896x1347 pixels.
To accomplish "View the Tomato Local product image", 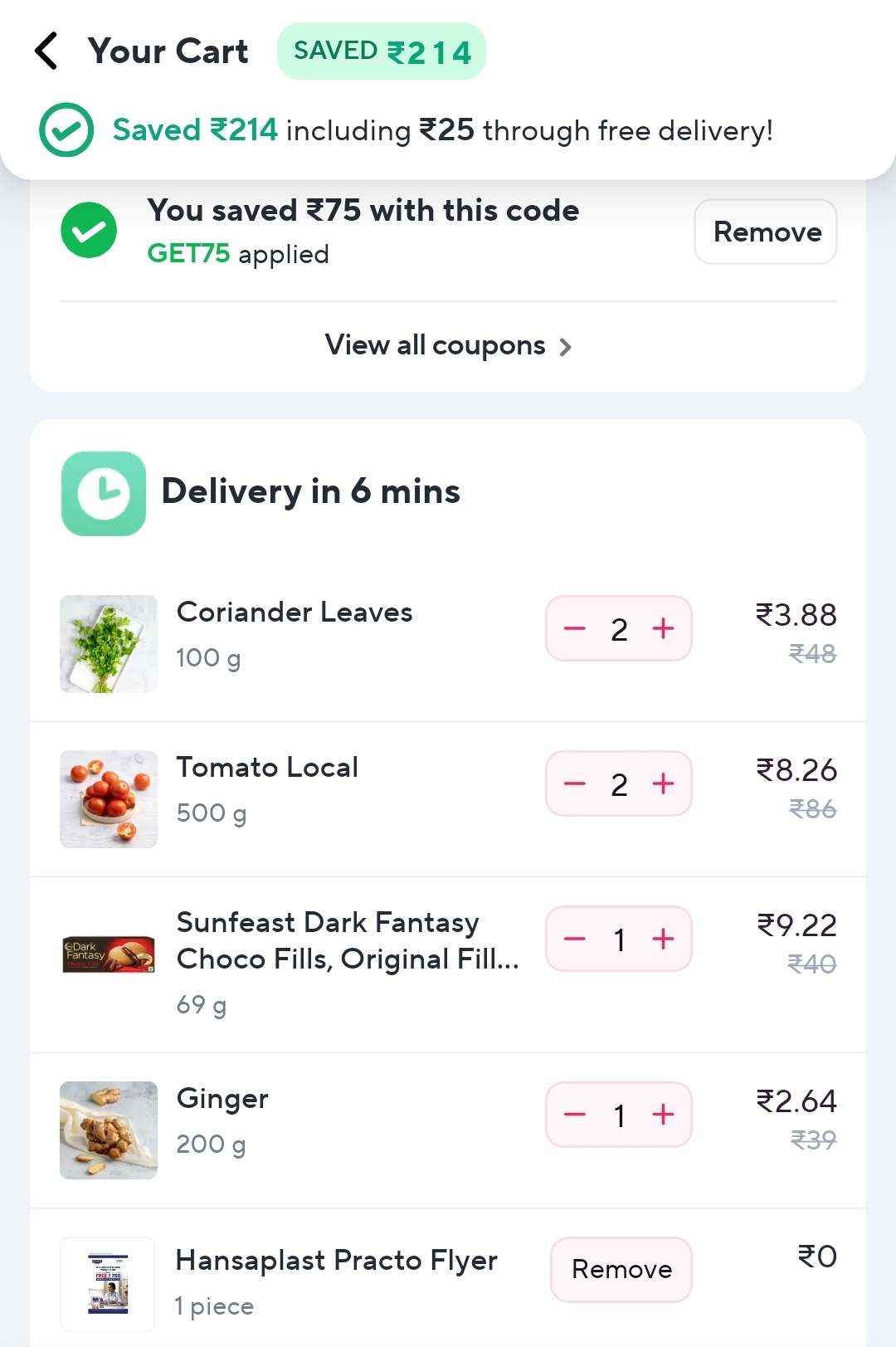I will (x=109, y=799).
